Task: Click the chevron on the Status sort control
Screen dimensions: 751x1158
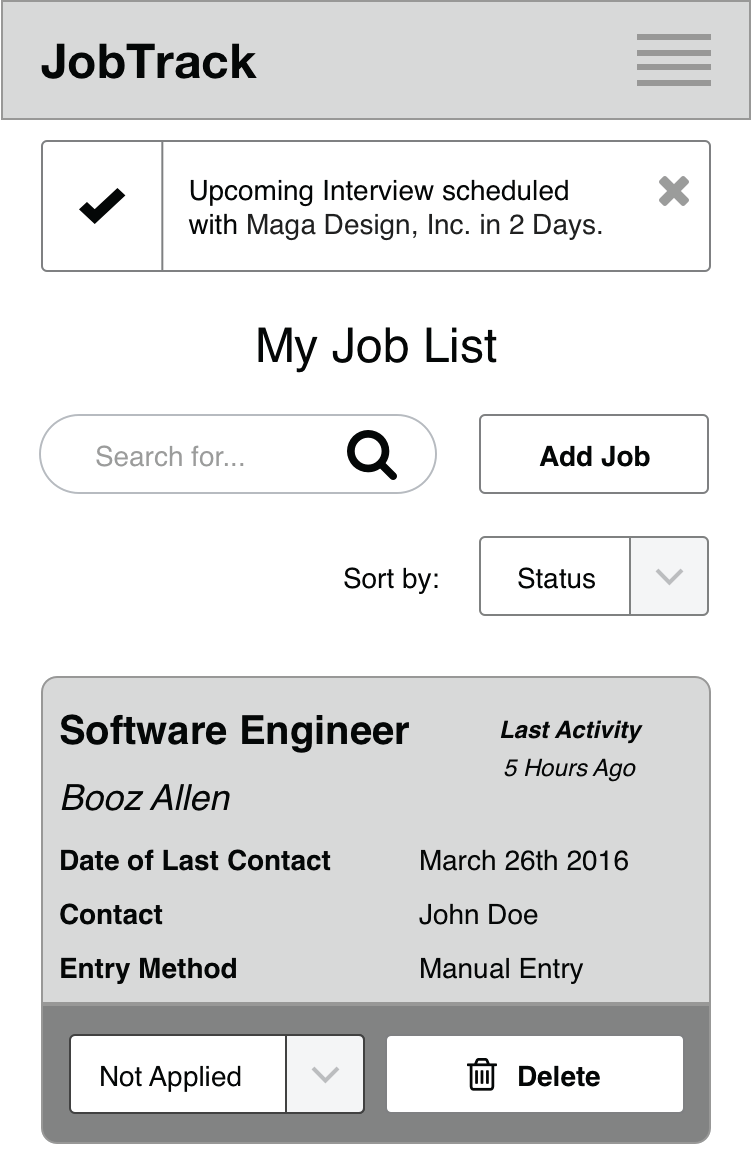Action: 668,576
